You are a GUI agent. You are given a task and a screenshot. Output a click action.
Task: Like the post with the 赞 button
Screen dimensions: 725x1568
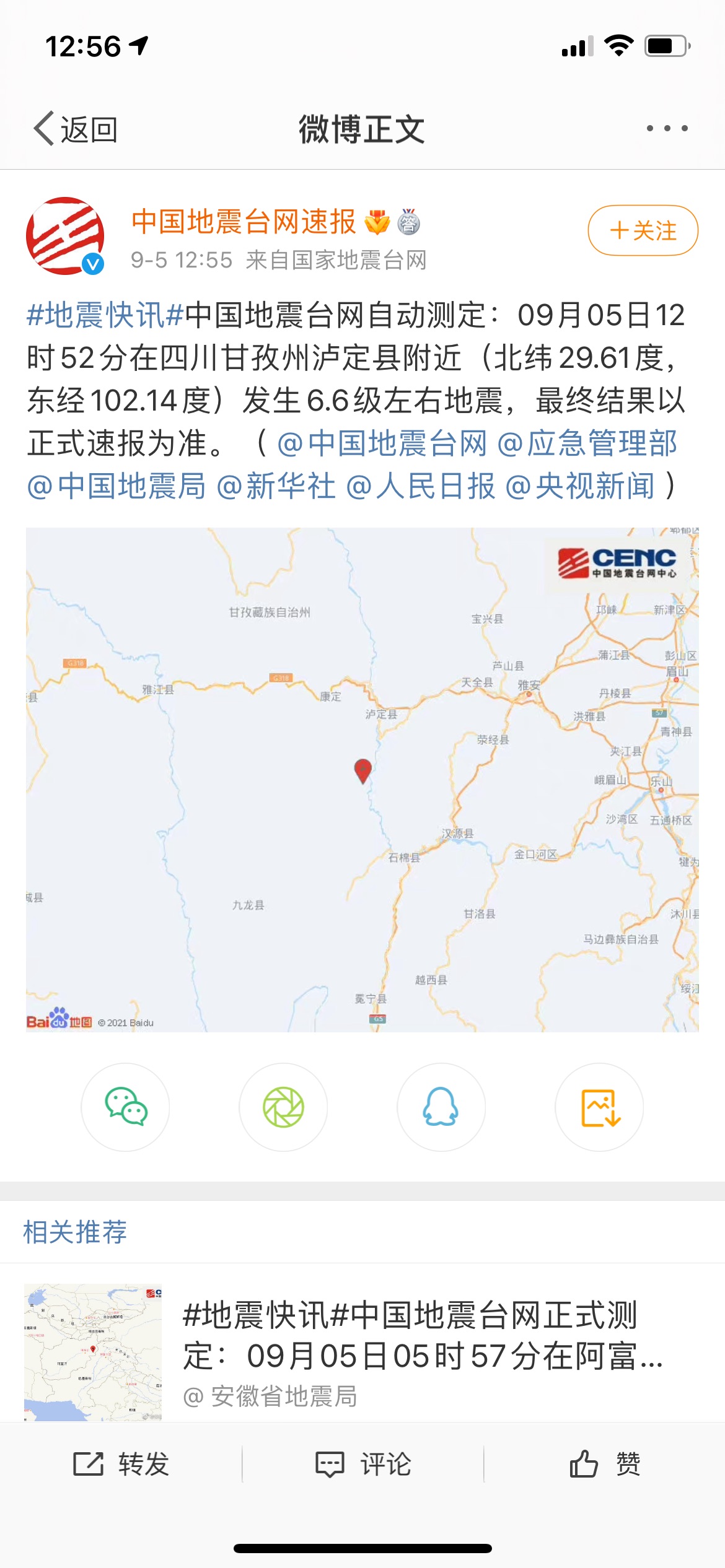coord(605,1464)
